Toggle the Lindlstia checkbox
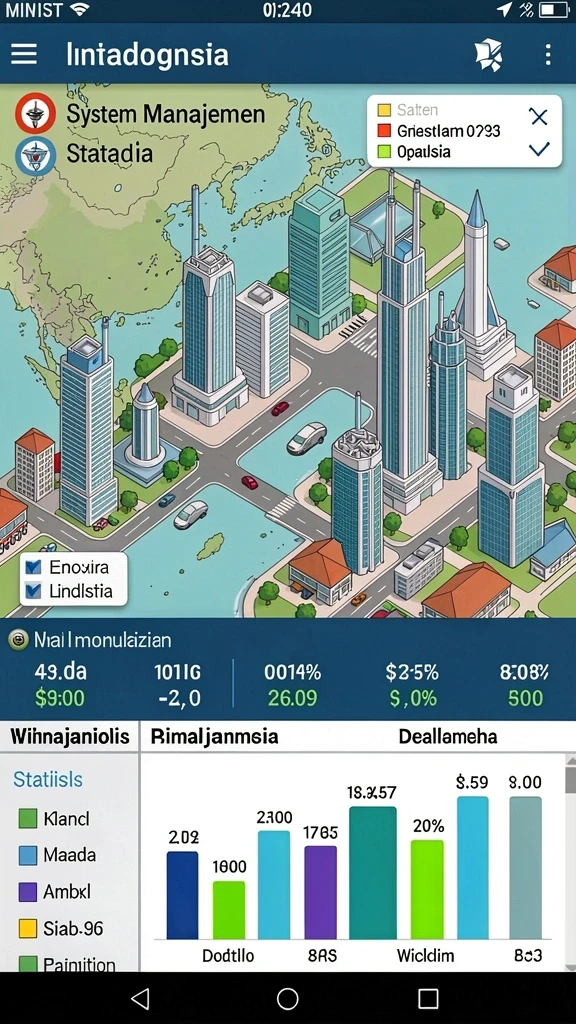 pos(33,592)
